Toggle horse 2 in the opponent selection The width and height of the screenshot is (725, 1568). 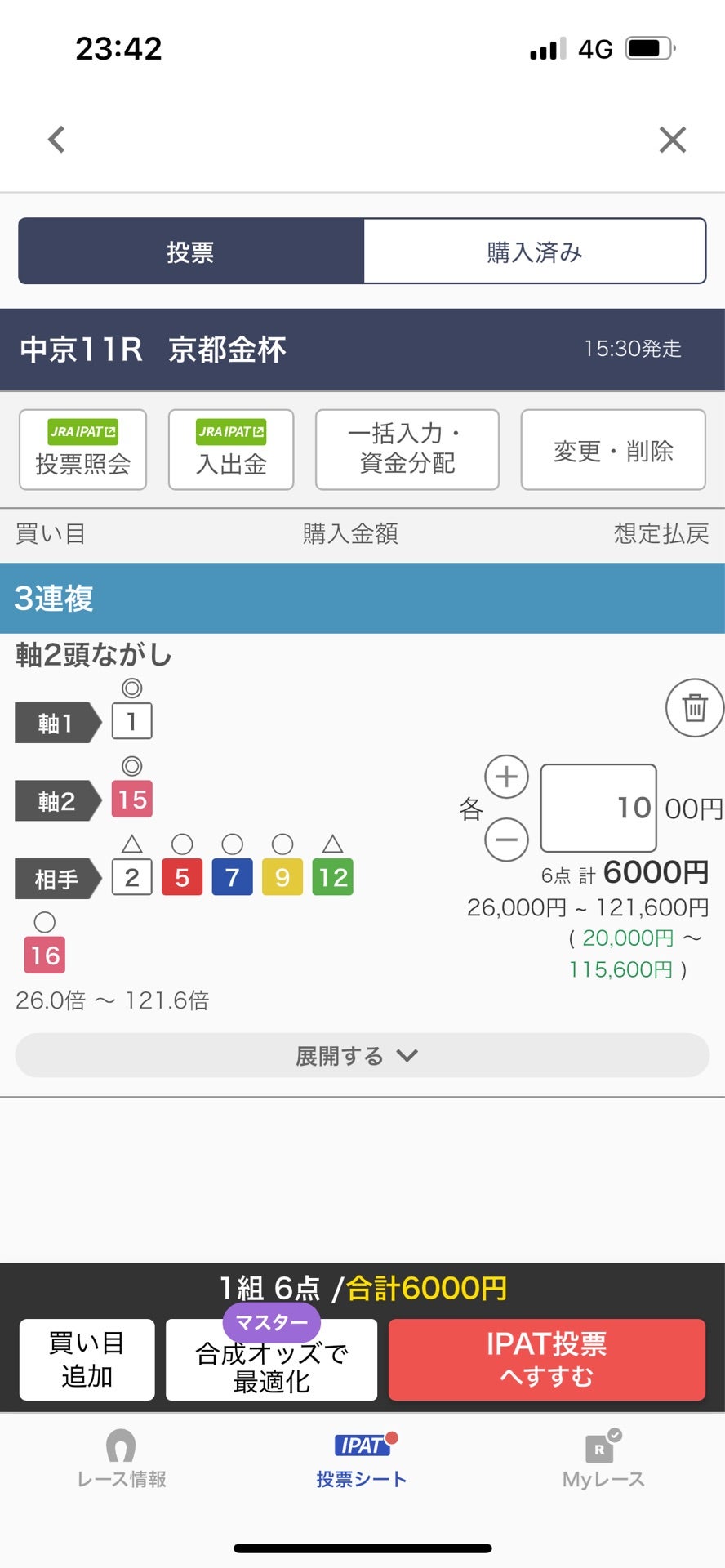[131, 877]
